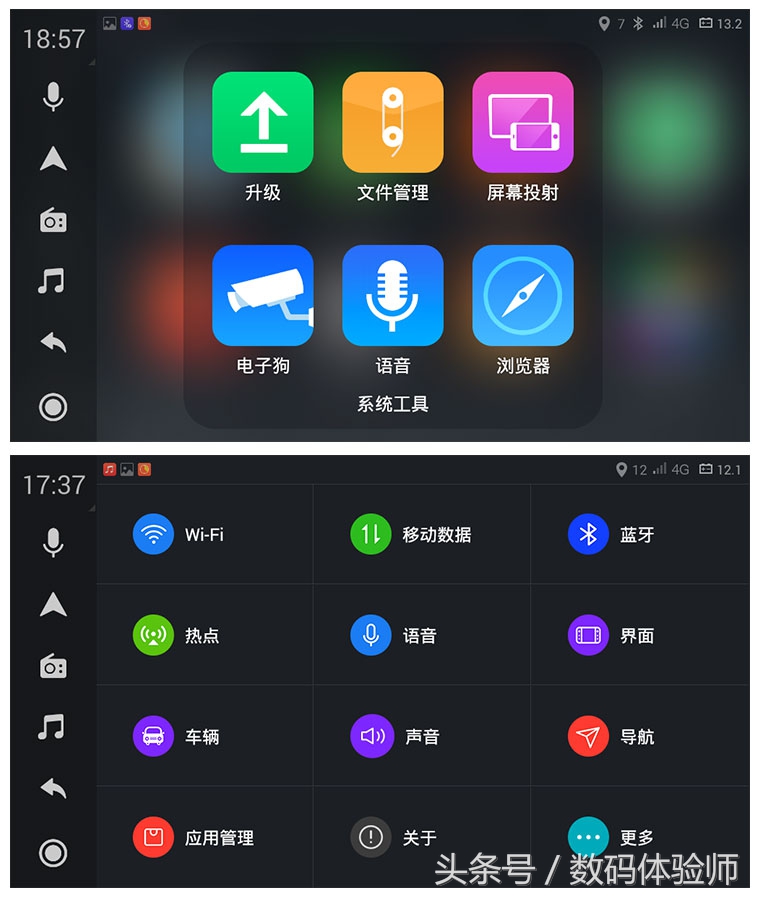Tap the microphone icon in the left sidebar

point(51,96)
